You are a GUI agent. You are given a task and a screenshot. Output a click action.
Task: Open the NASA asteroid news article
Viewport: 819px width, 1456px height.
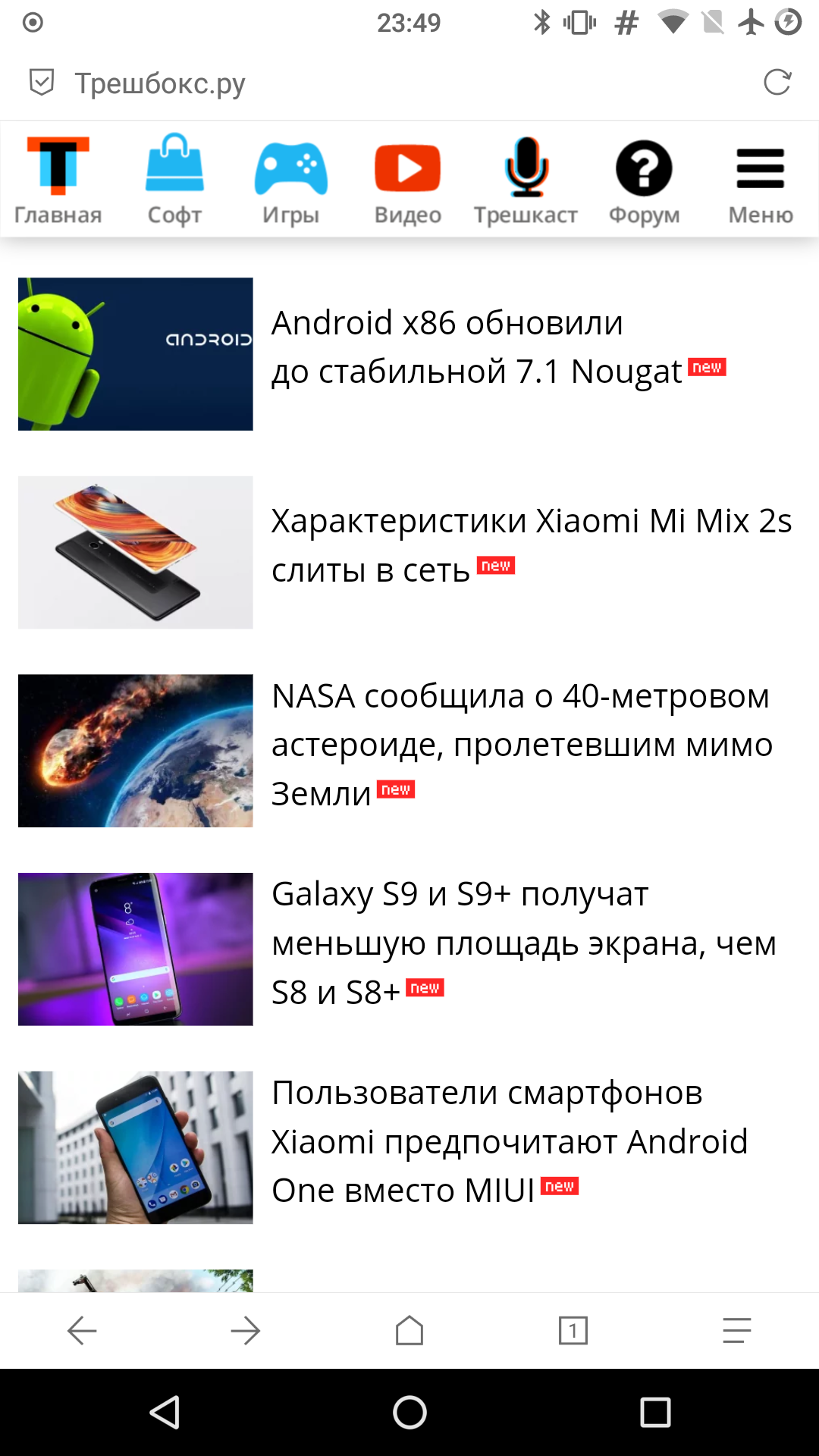coord(522,745)
